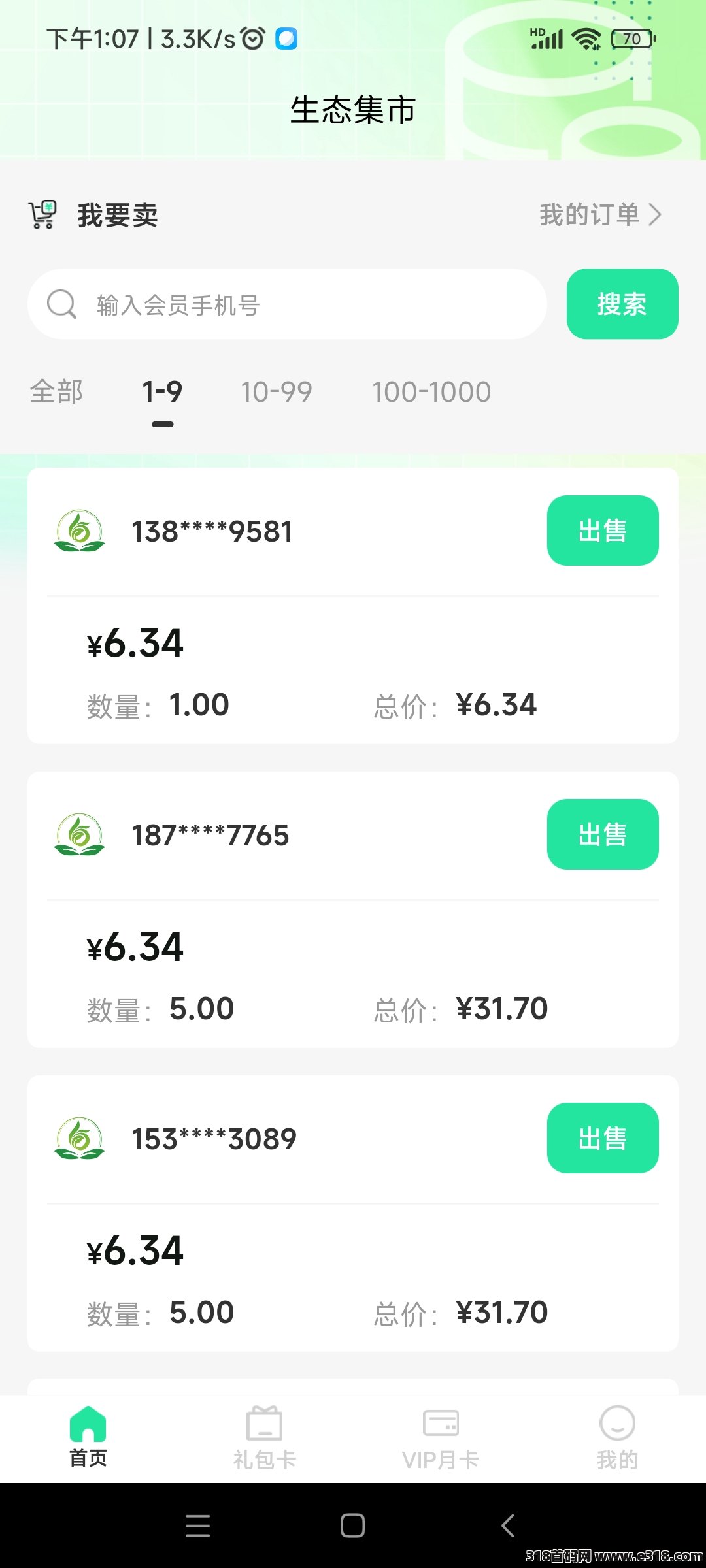Image resolution: width=706 pixels, height=1568 pixels.
Task: Tap 出售 for 187****7765
Action: pos(603,834)
